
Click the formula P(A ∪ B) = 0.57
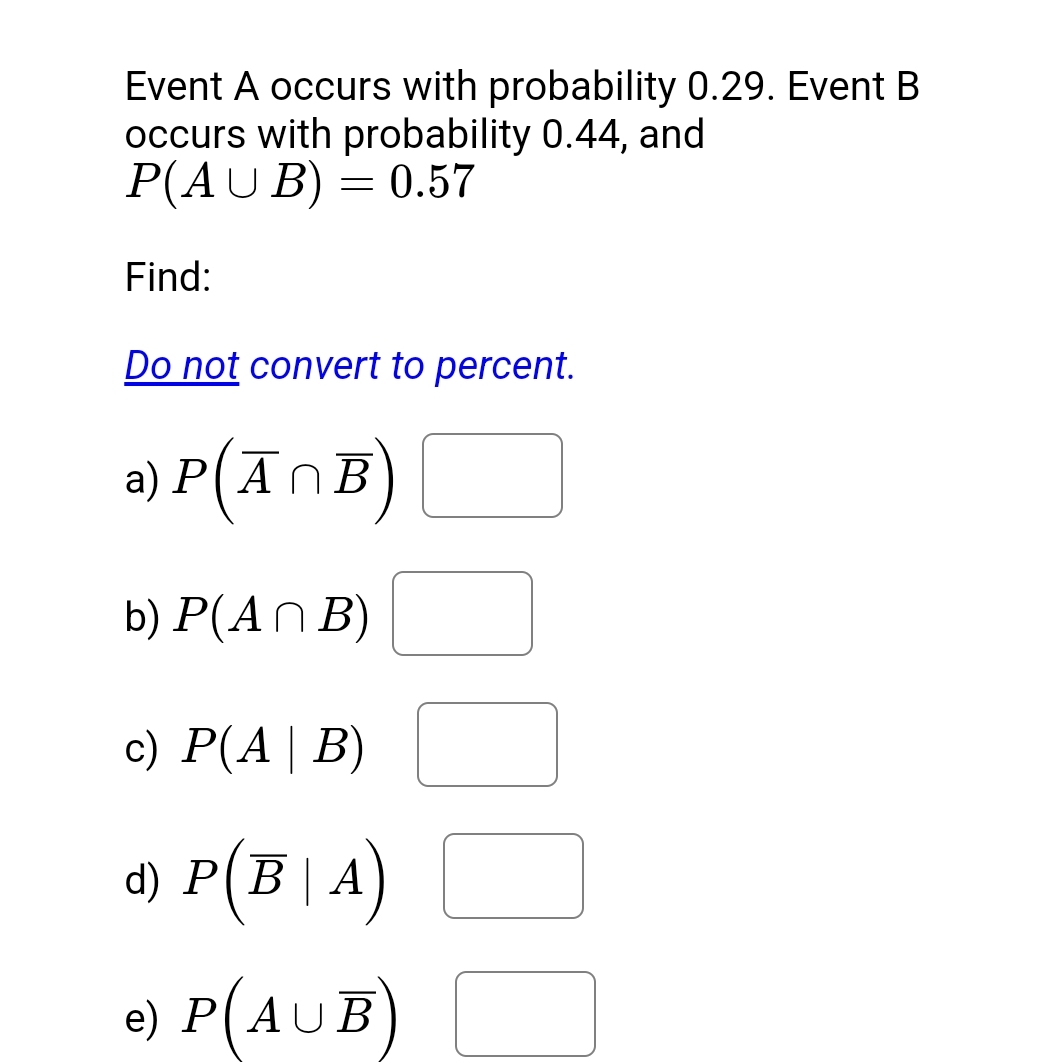click(x=297, y=182)
